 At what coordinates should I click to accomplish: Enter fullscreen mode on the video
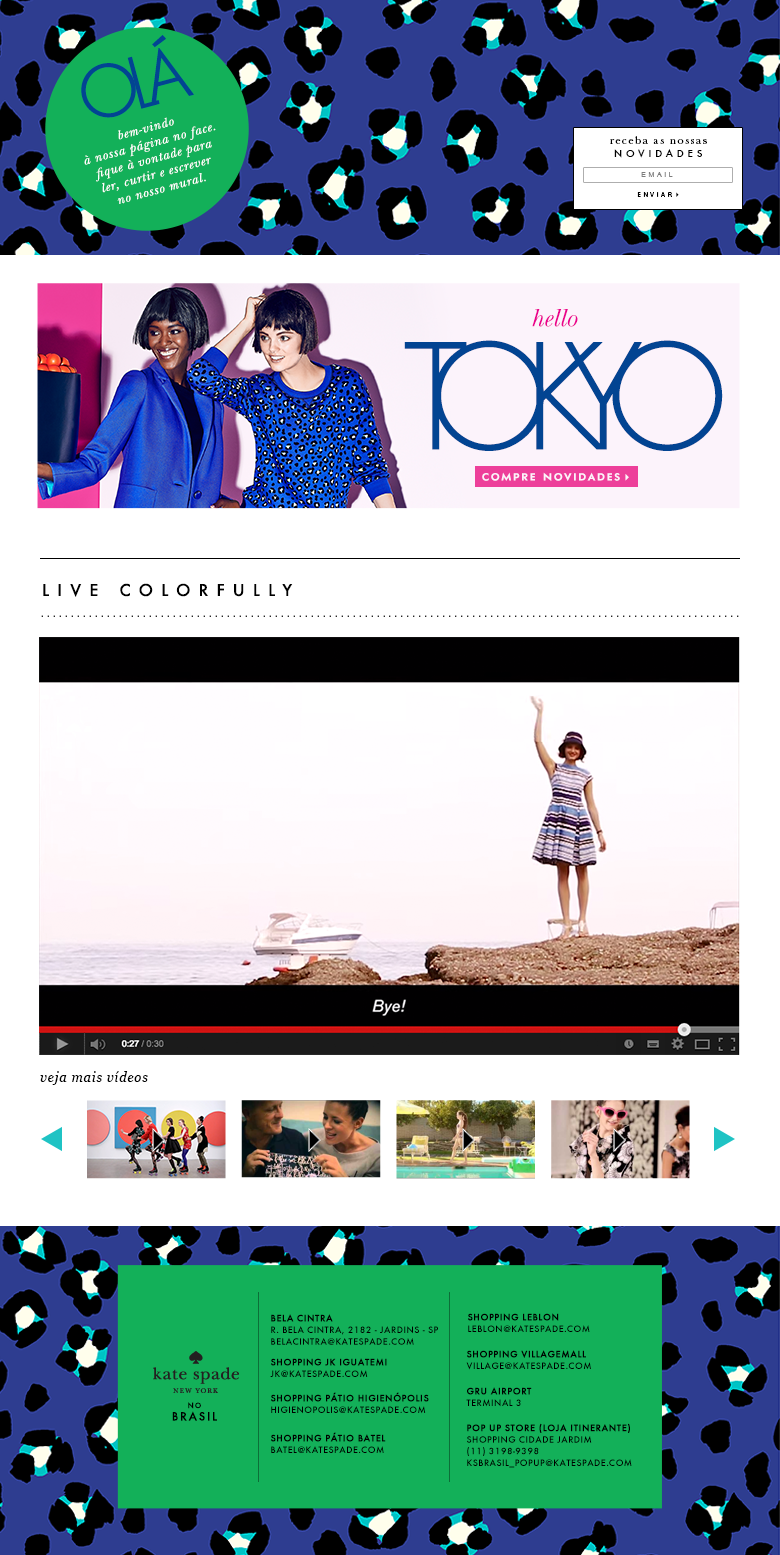pos(727,1044)
